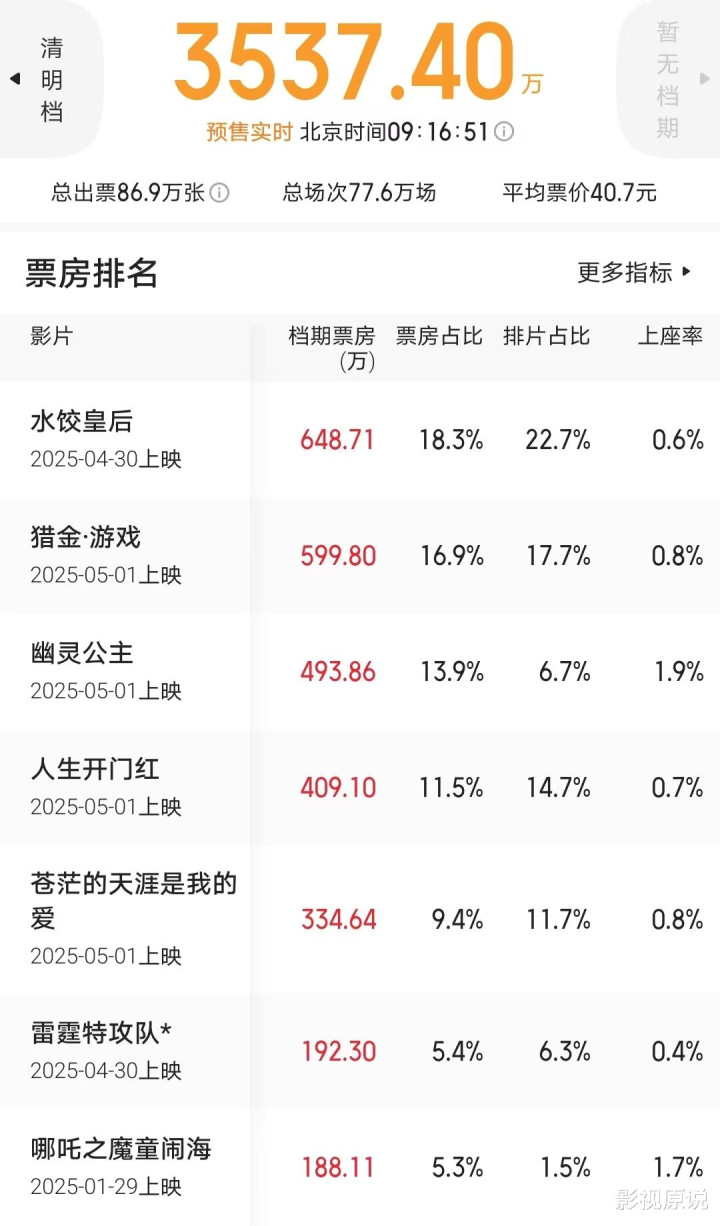Tap the info icon next to 北京时间

(x=505, y=132)
